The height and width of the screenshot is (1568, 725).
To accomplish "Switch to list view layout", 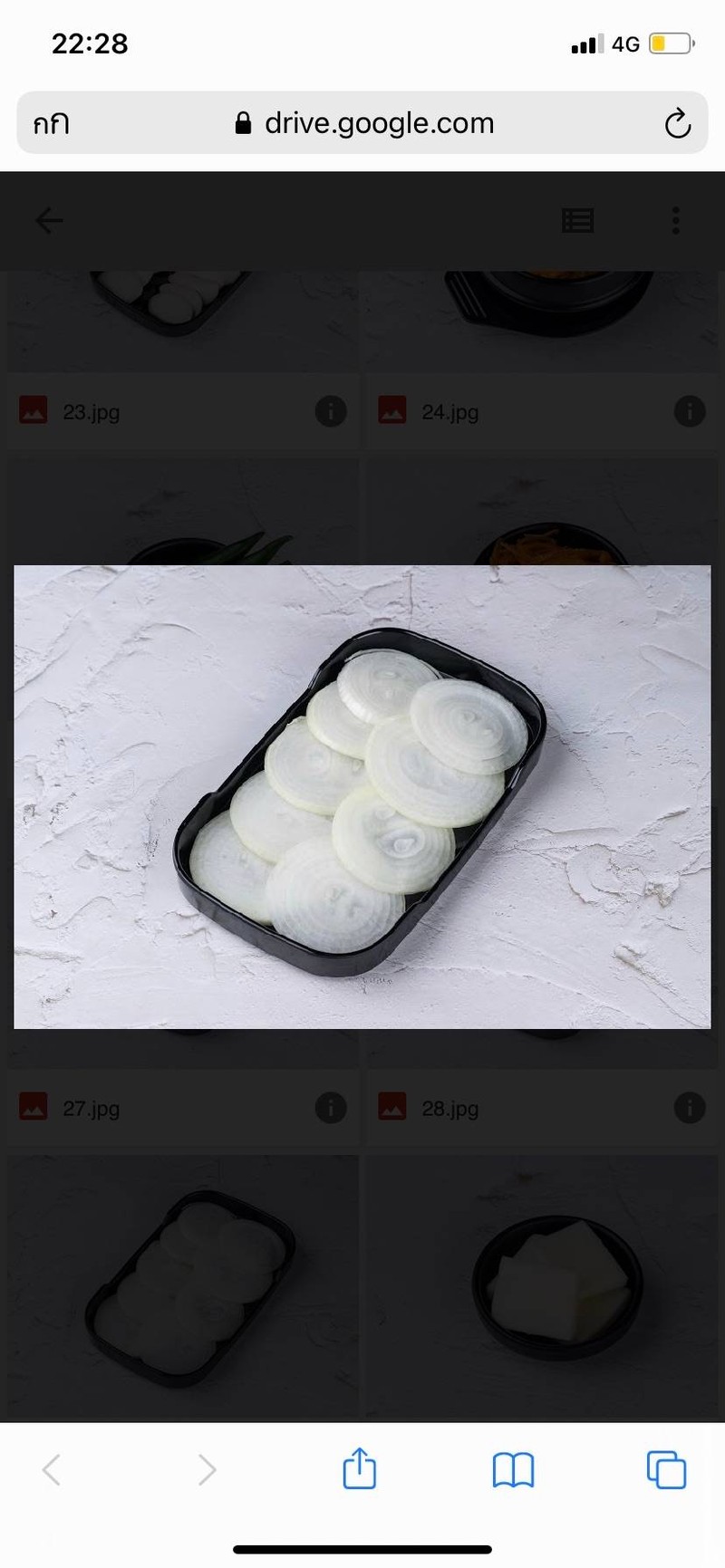I will pyautogui.click(x=577, y=220).
